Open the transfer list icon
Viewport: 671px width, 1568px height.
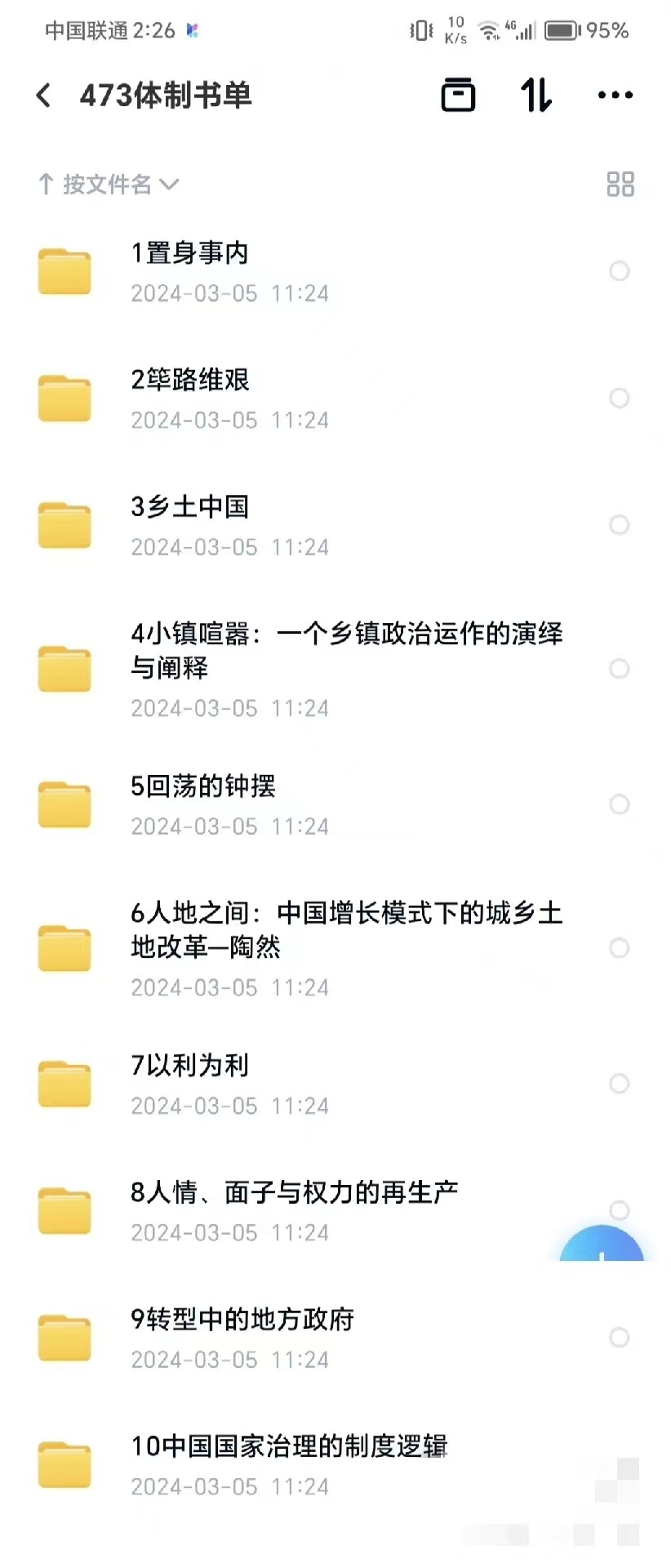click(536, 96)
